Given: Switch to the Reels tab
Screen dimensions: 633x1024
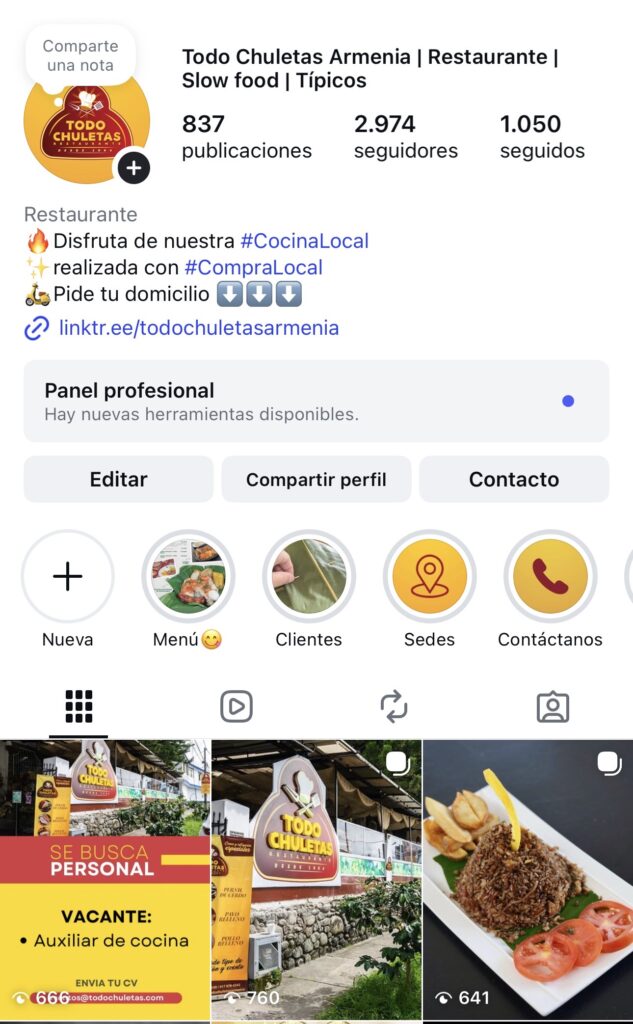Looking at the screenshot, I should [x=236, y=706].
